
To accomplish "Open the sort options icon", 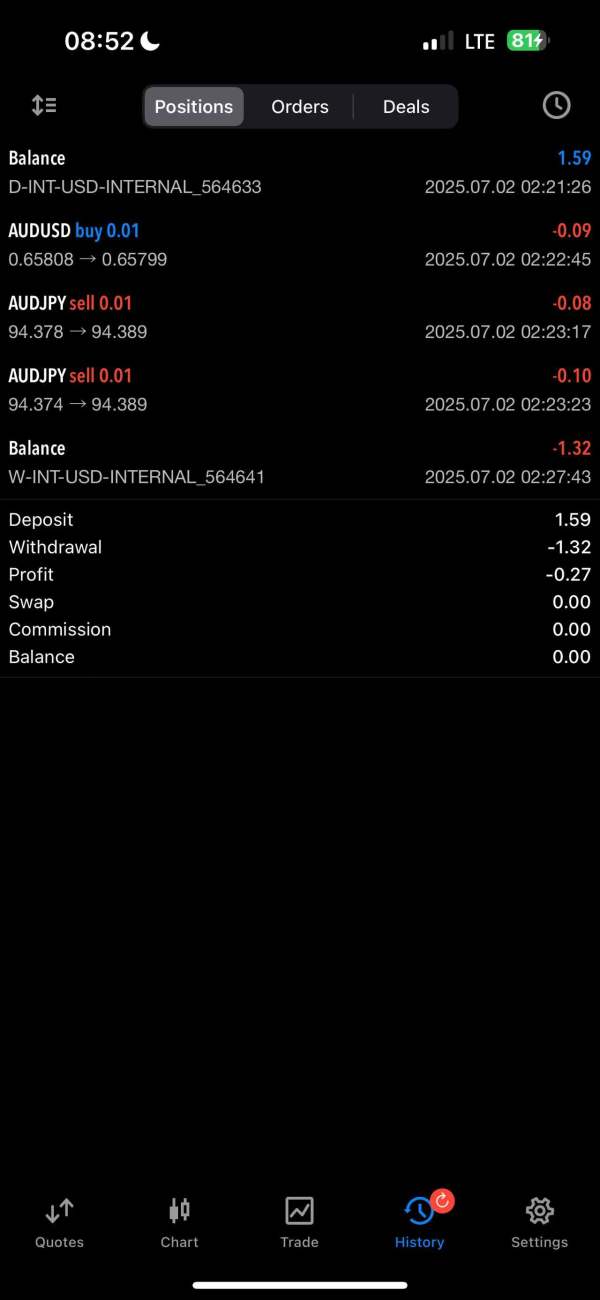I will [44, 105].
